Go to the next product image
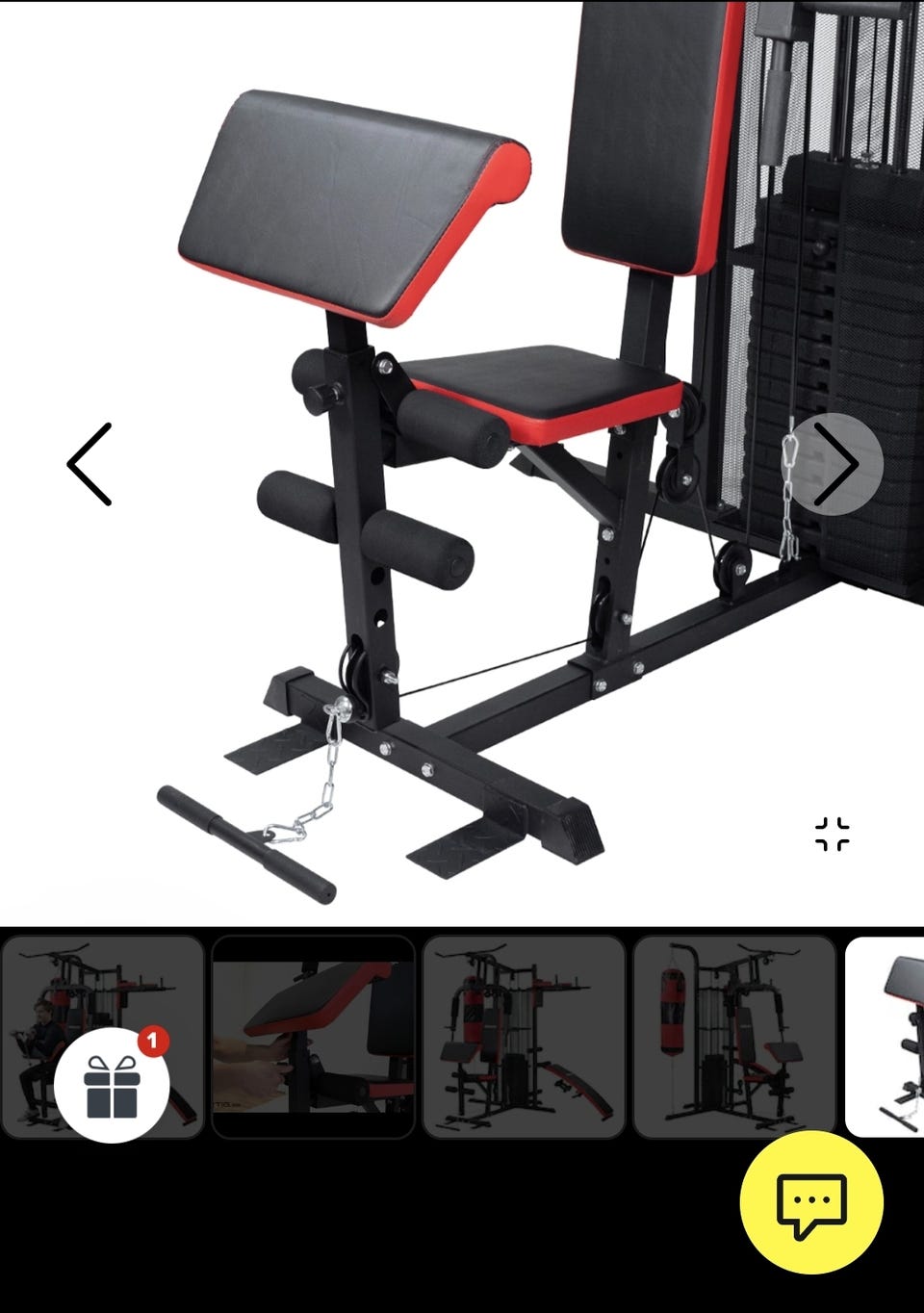 point(834,464)
